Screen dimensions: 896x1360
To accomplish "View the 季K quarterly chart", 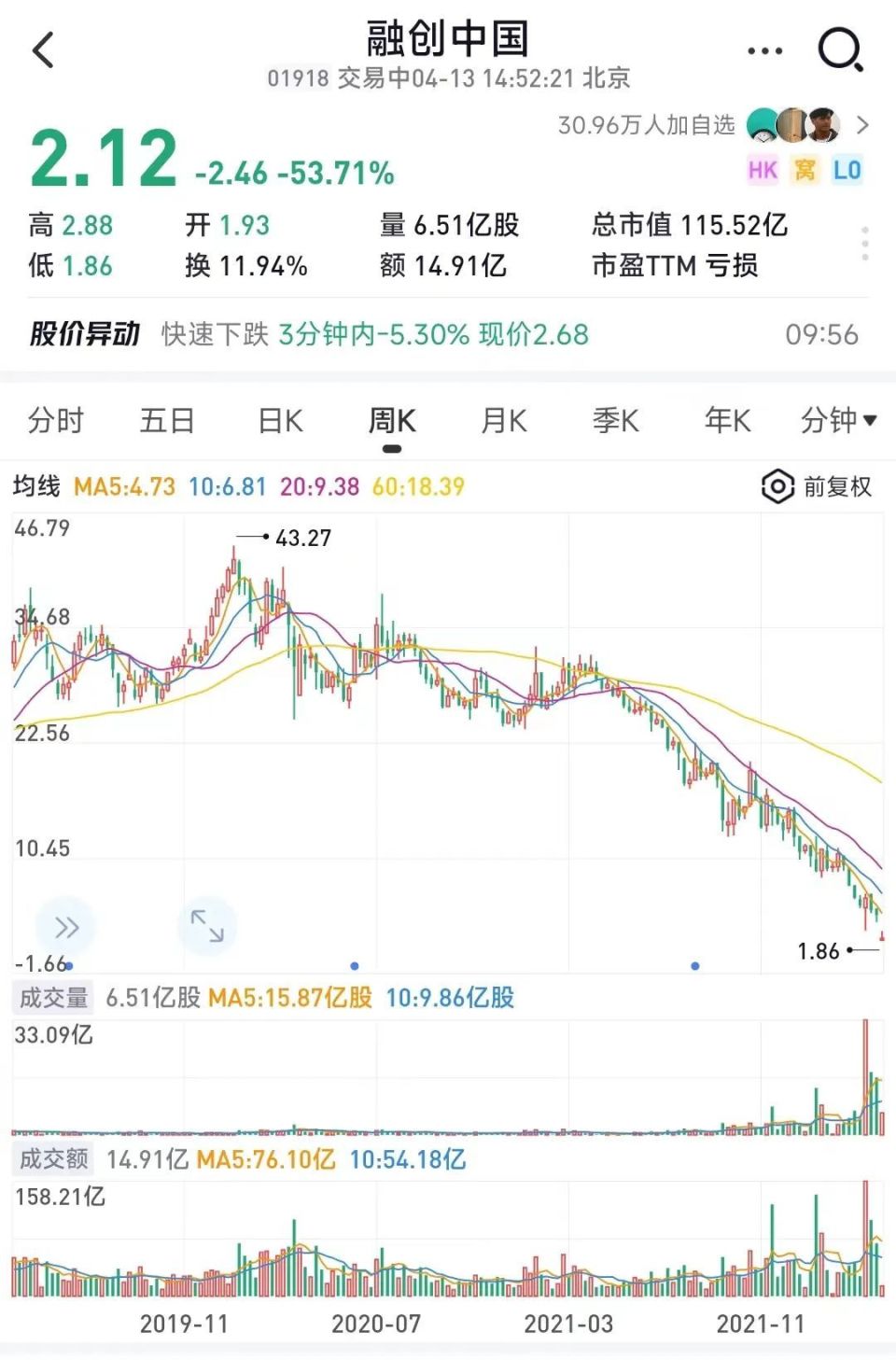I will point(616,421).
